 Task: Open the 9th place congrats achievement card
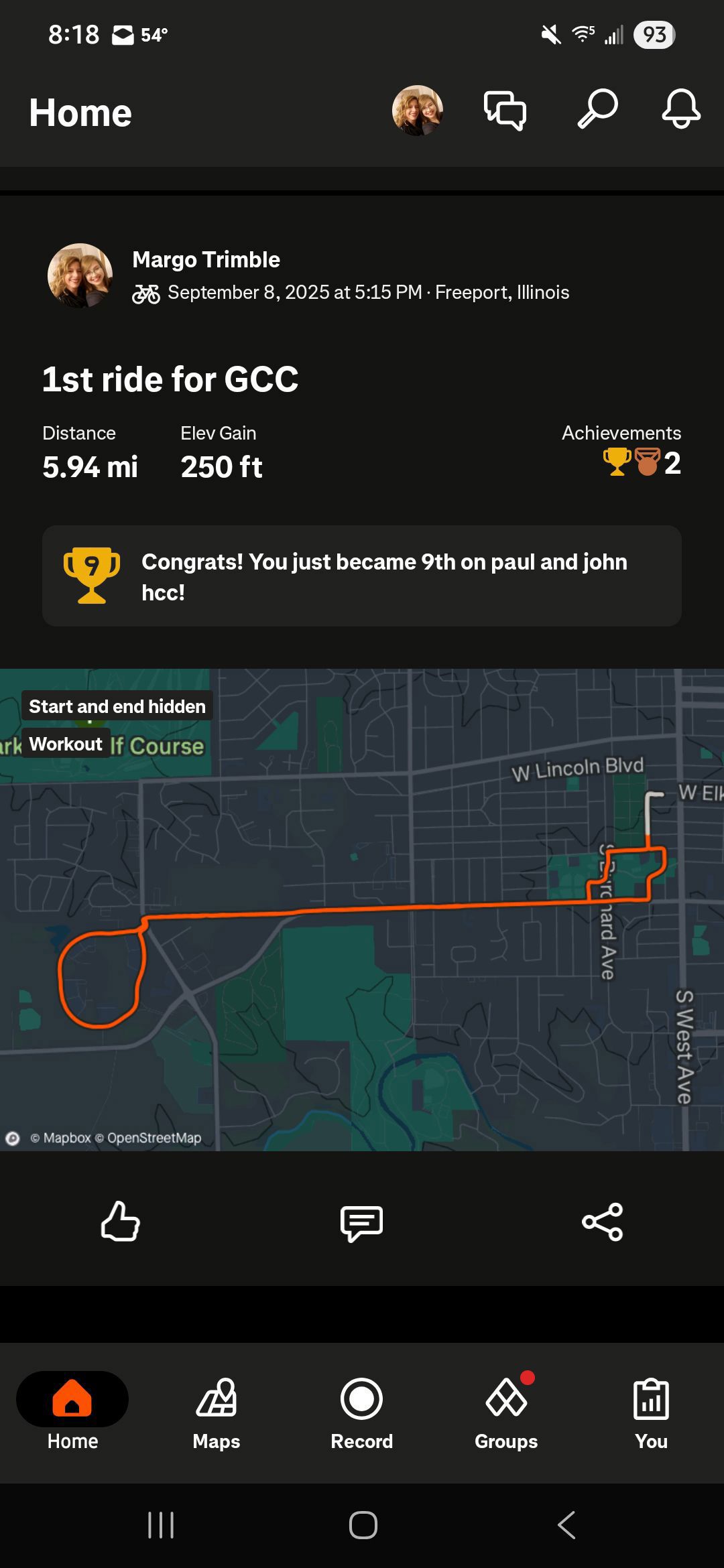[362, 576]
